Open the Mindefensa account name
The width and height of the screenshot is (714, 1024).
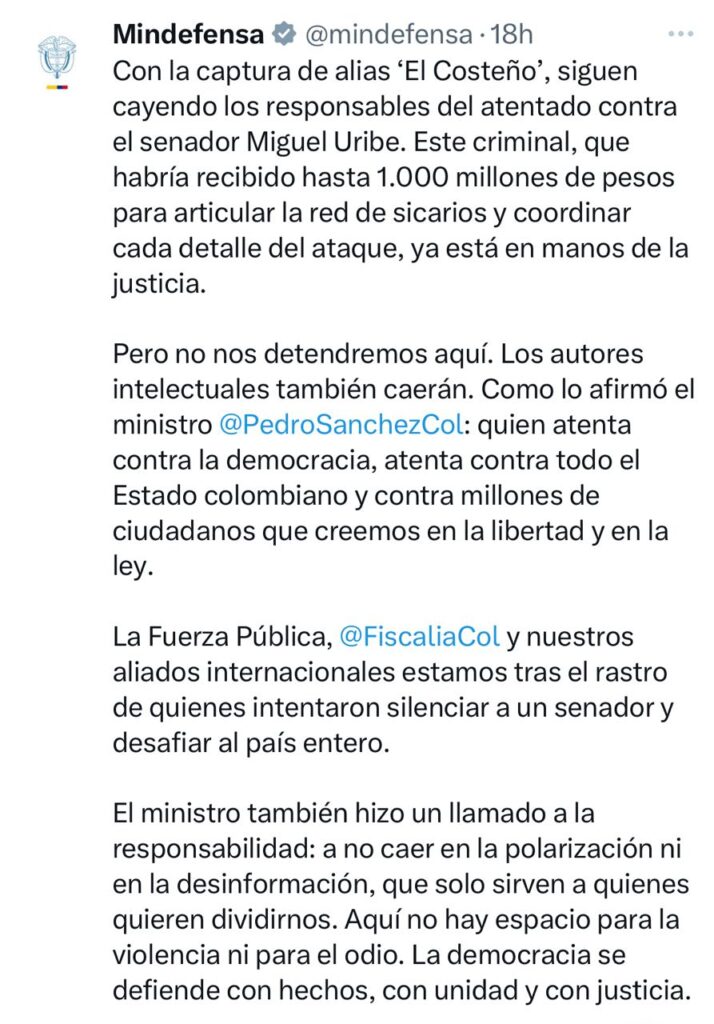[190, 34]
